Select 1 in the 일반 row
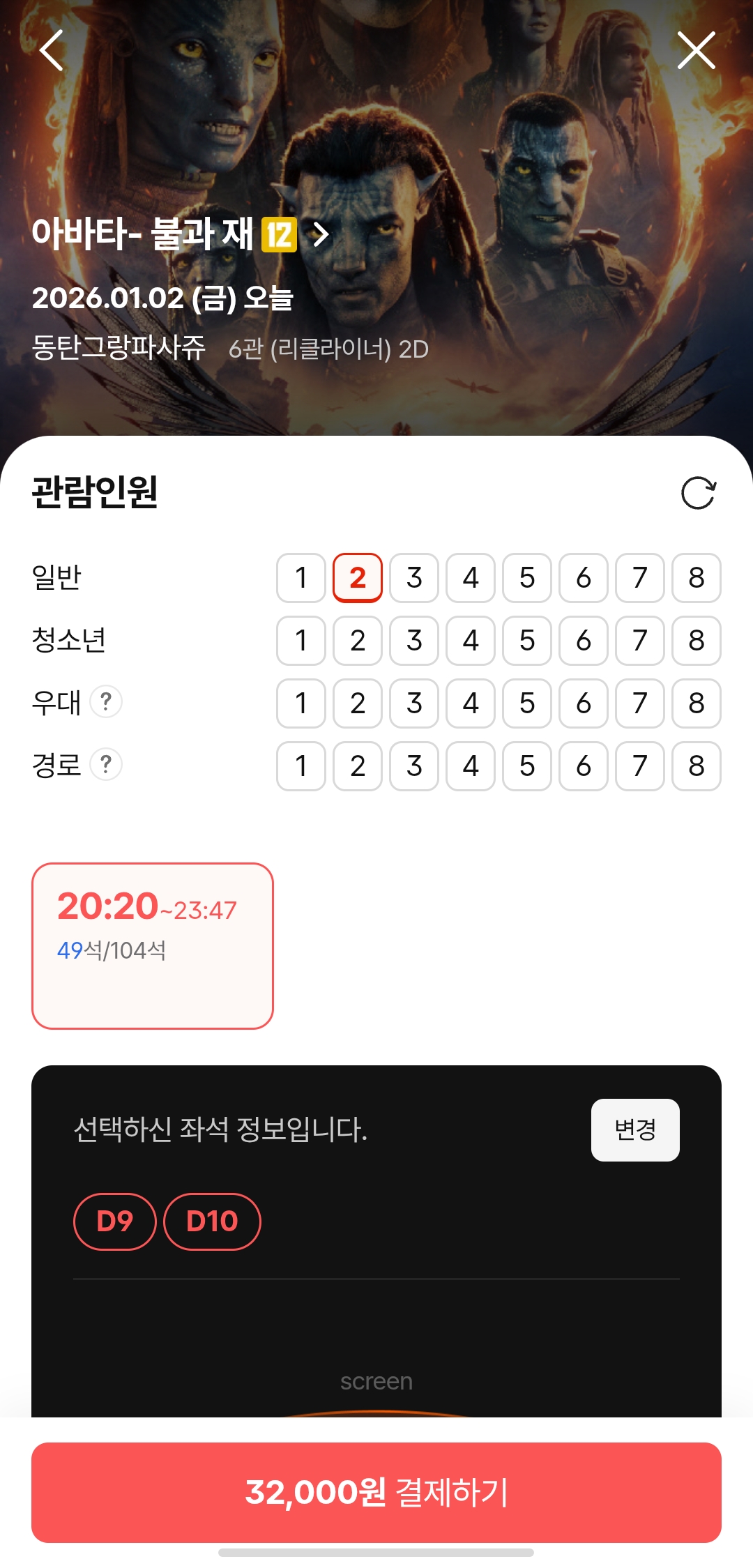This screenshot has height=1568, width=753. tap(301, 578)
